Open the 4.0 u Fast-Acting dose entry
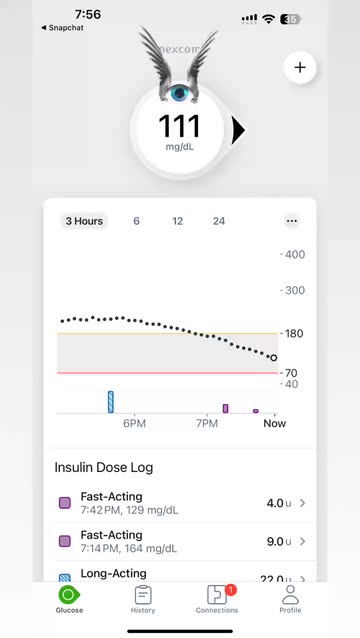 [182, 503]
